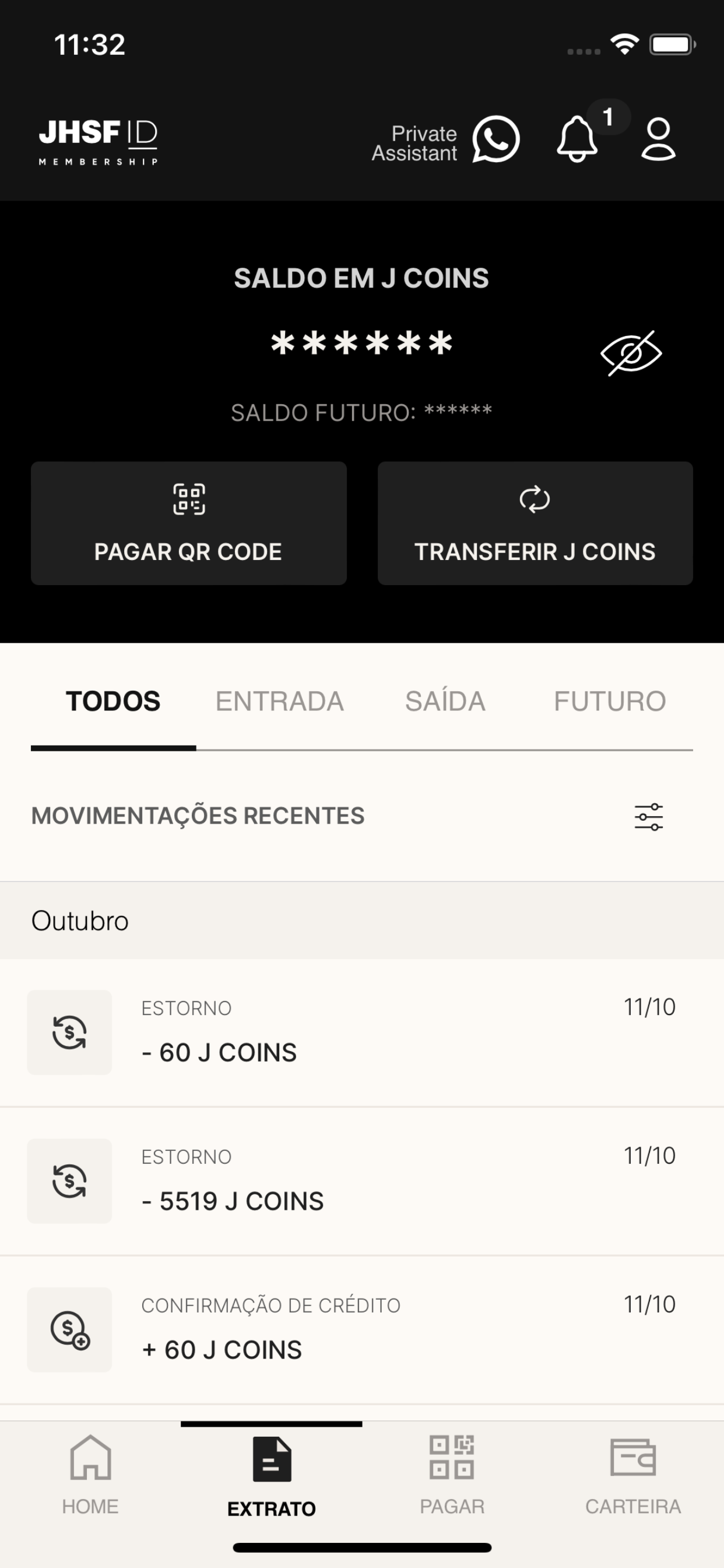Show the Saída transactions tab

point(445,701)
